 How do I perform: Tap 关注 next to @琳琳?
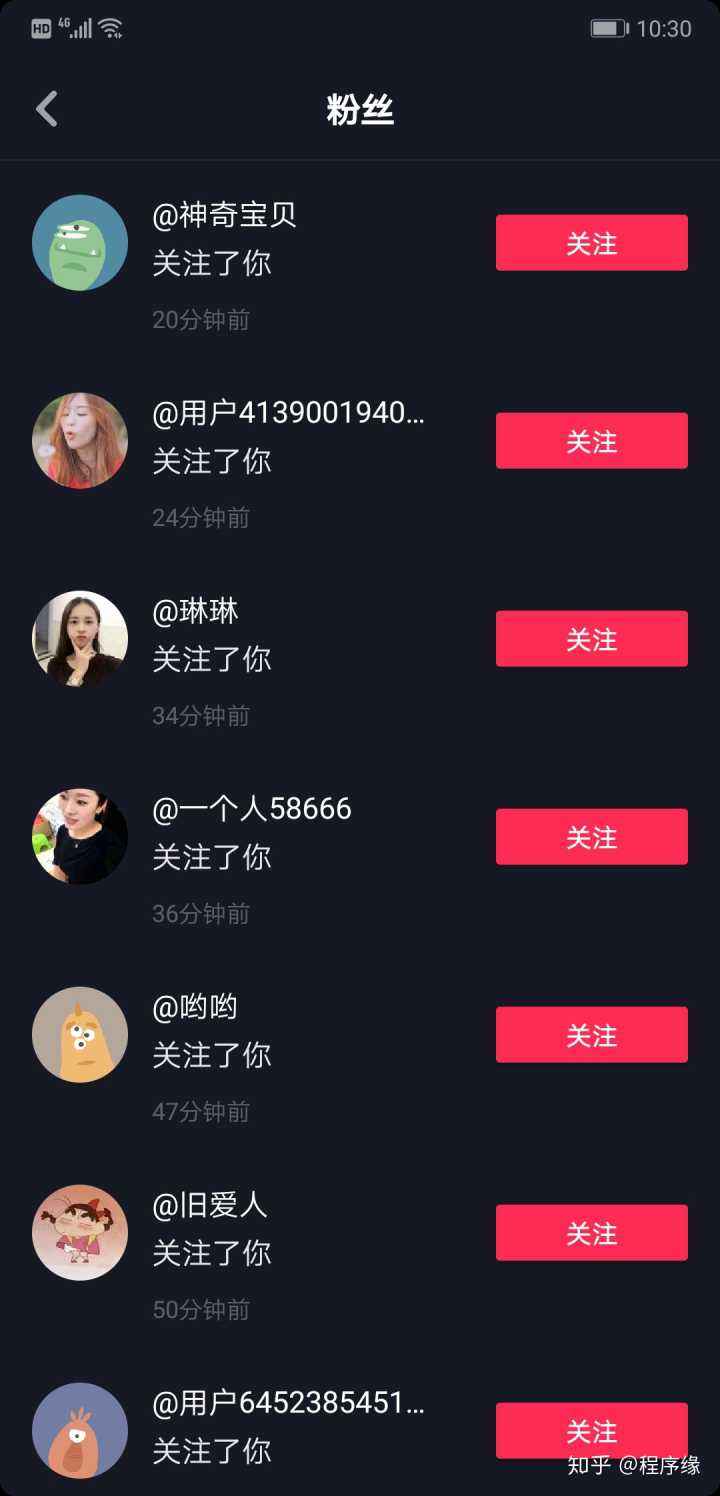point(591,638)
